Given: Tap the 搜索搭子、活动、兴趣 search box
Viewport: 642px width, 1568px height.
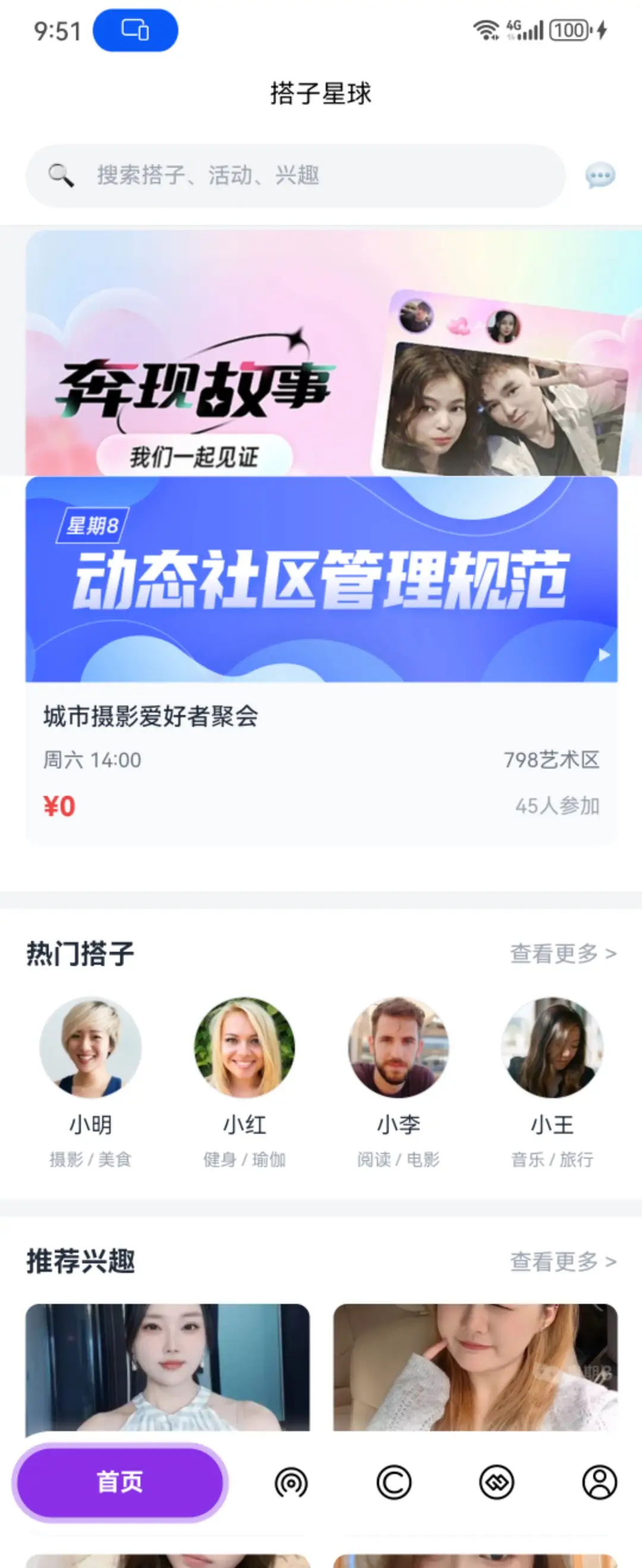Looking at the screenshot, I should 295,176.
